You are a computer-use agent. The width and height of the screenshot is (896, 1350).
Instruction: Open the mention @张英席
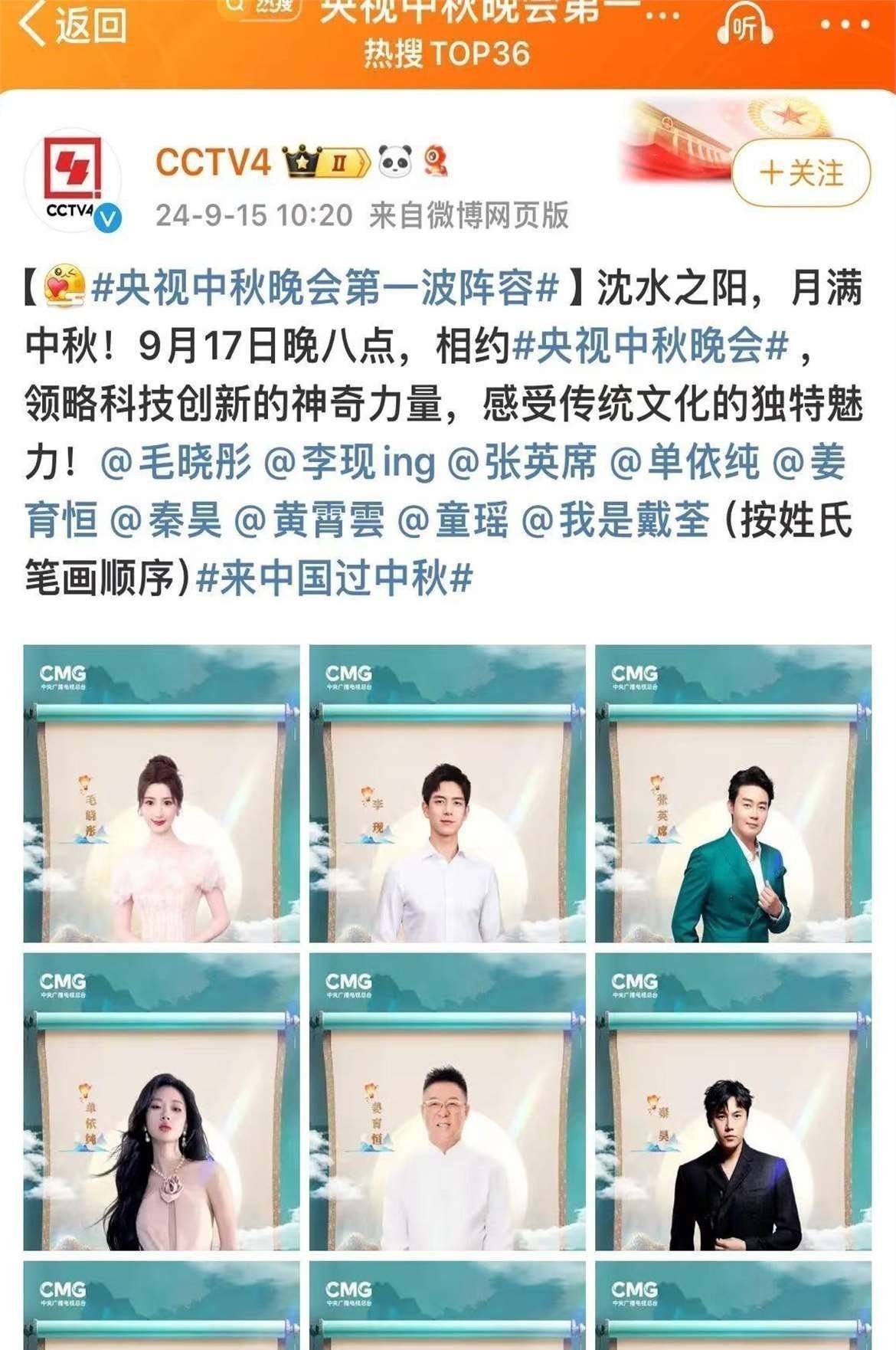(x=522, y=463)
